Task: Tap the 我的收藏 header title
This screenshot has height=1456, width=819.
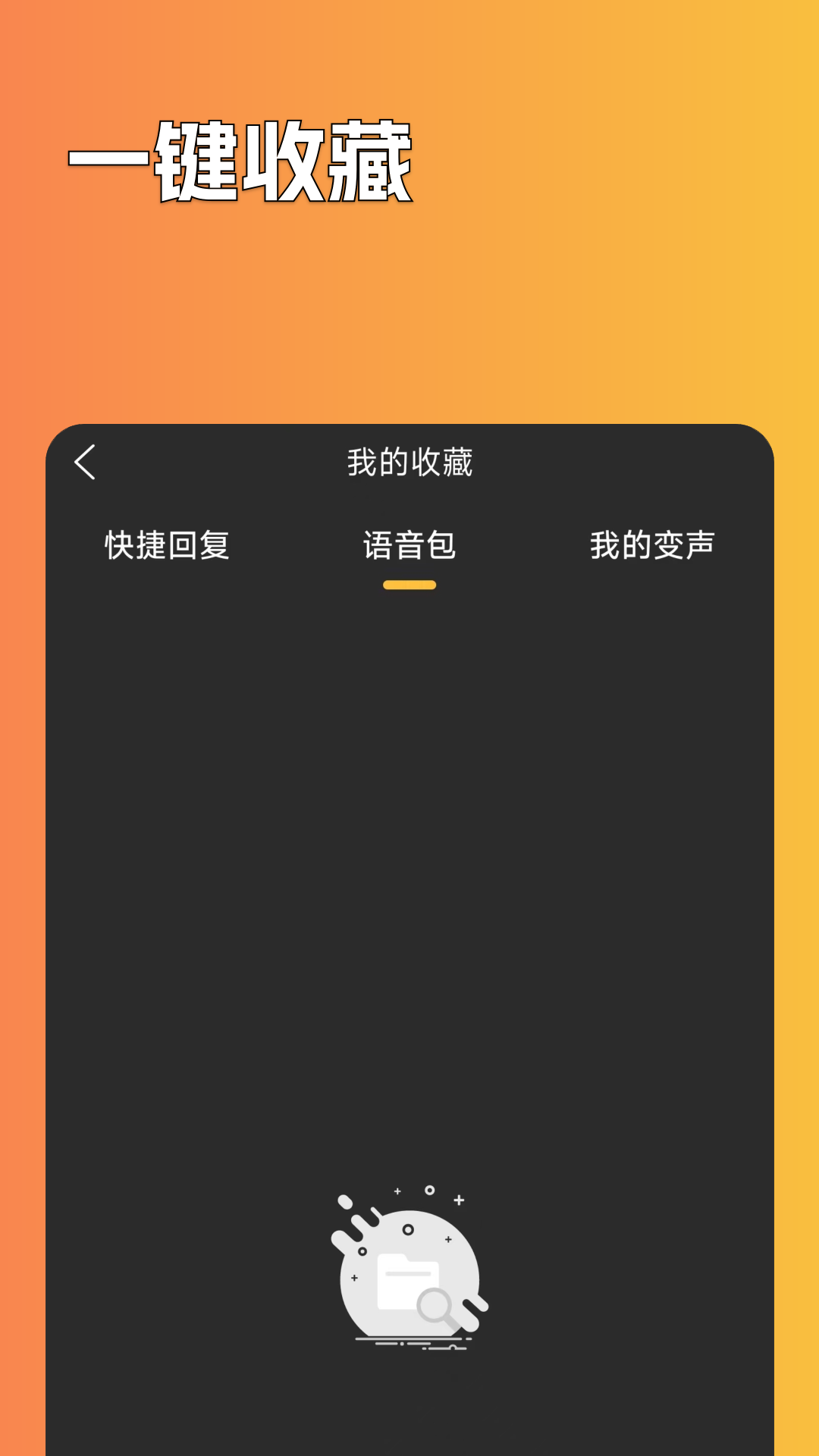Action: pos(409,463)
